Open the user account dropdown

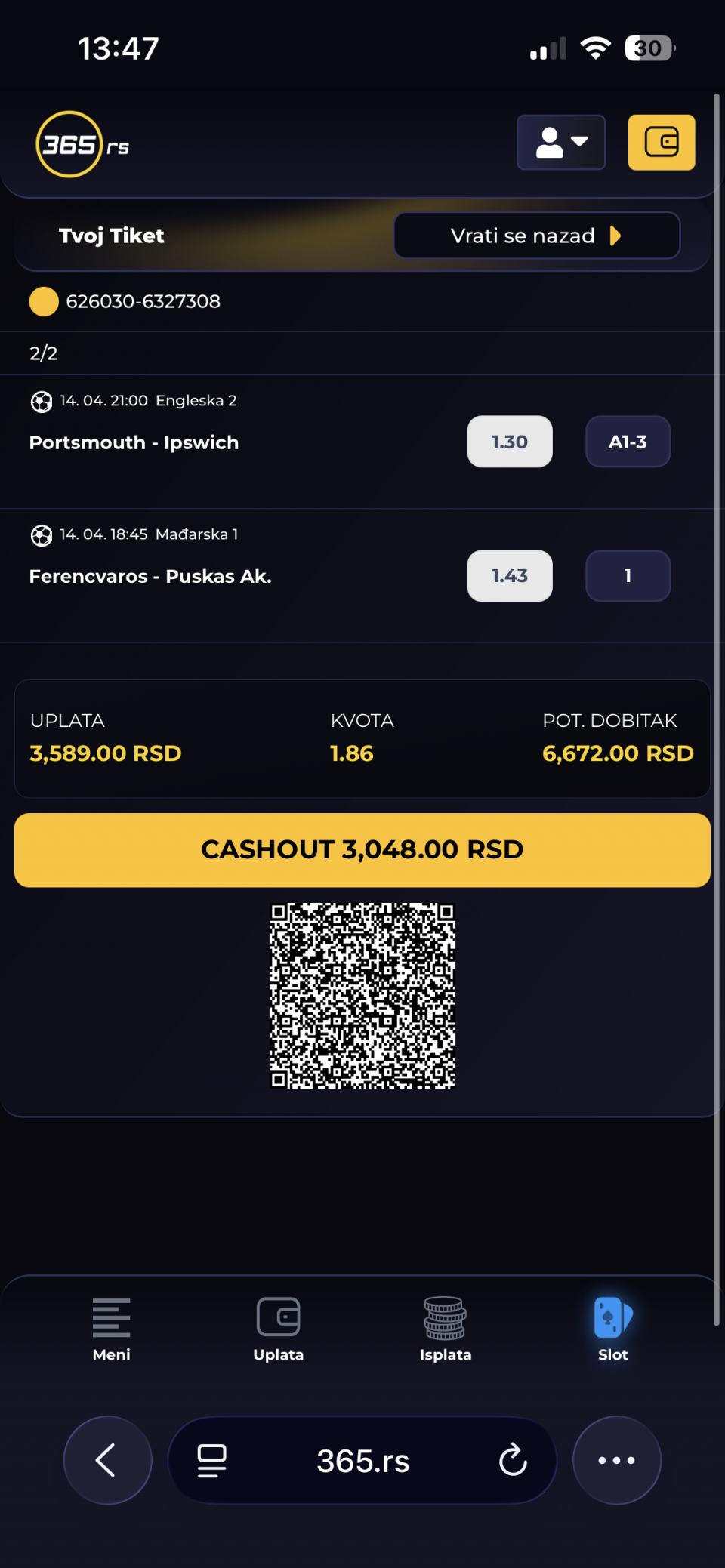(560, 143)
